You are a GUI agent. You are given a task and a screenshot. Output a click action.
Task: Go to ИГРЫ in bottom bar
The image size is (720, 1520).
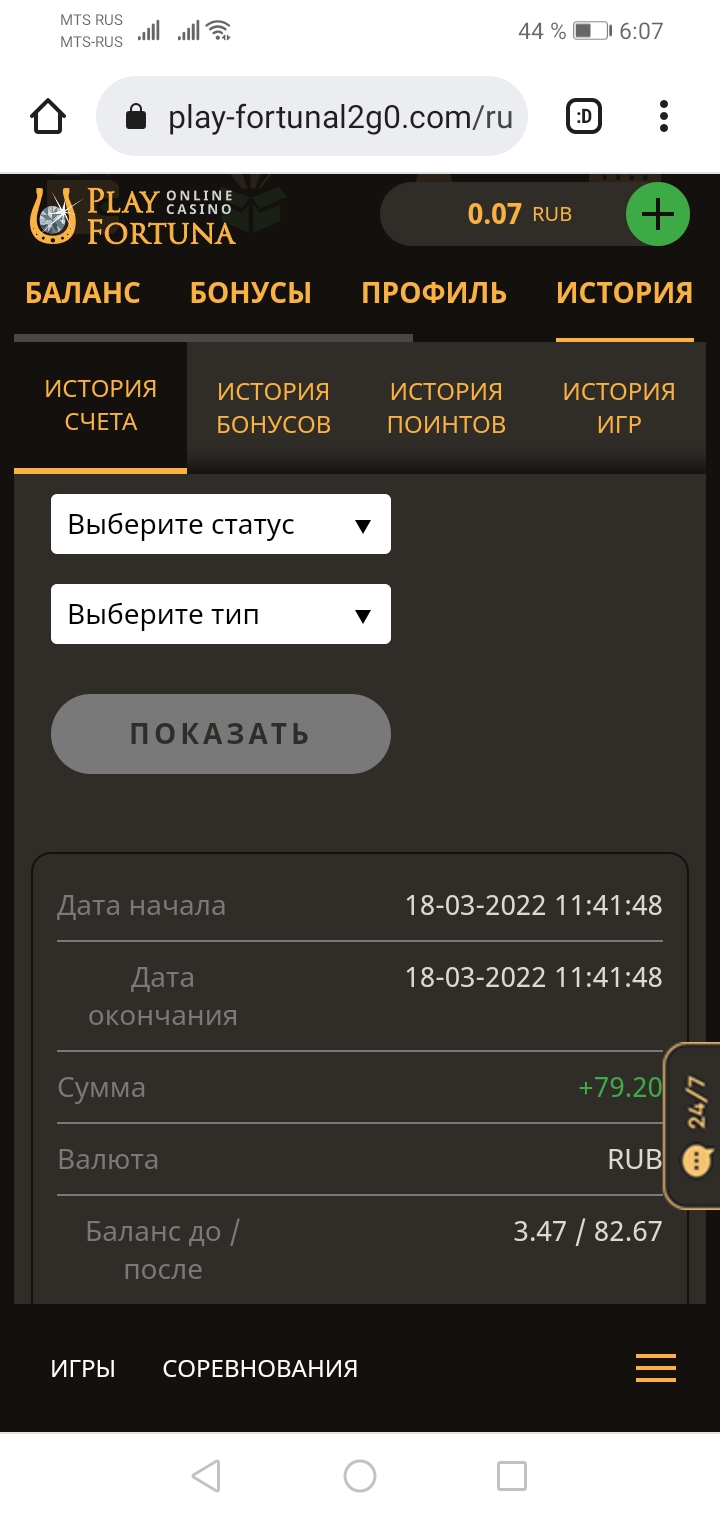83,1369
